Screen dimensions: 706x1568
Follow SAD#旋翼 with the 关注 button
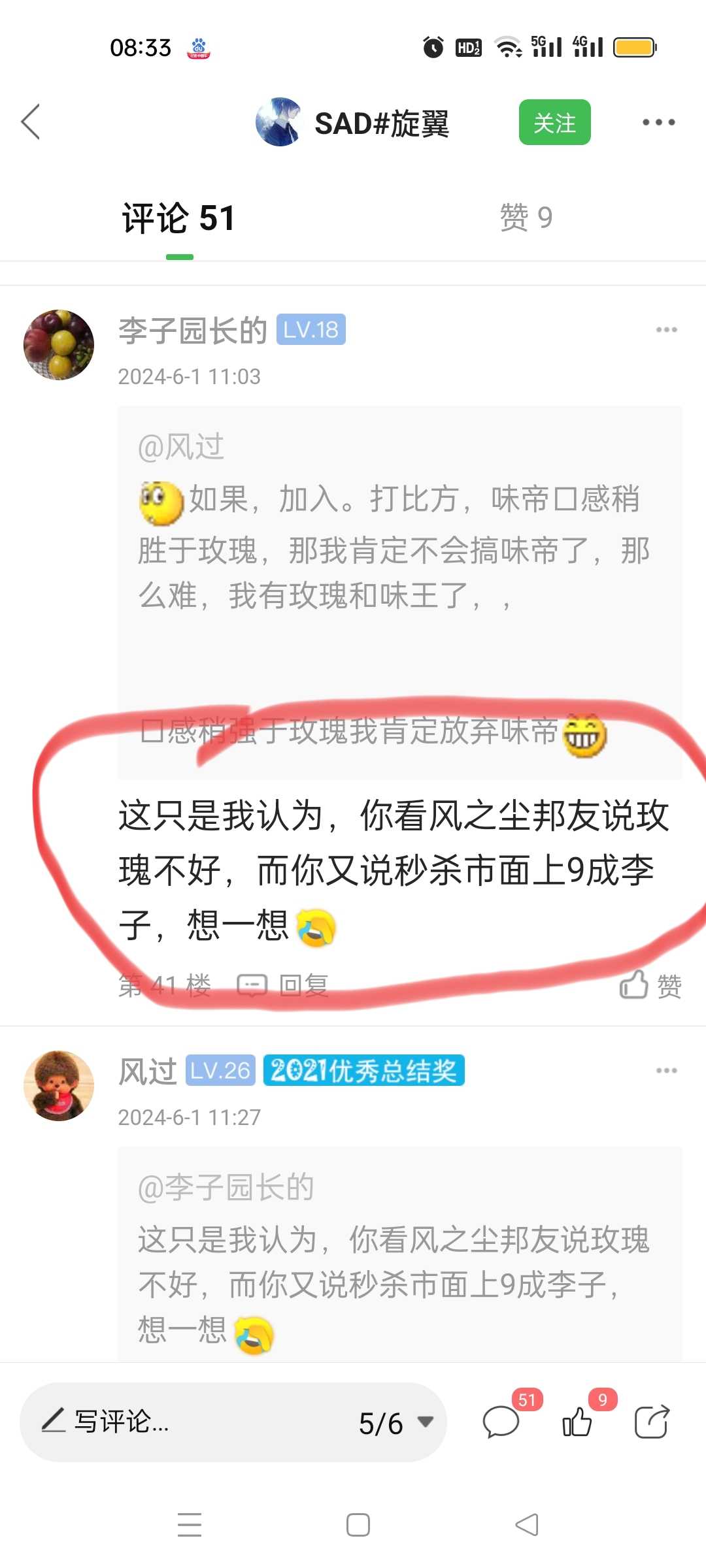point(554,122)
